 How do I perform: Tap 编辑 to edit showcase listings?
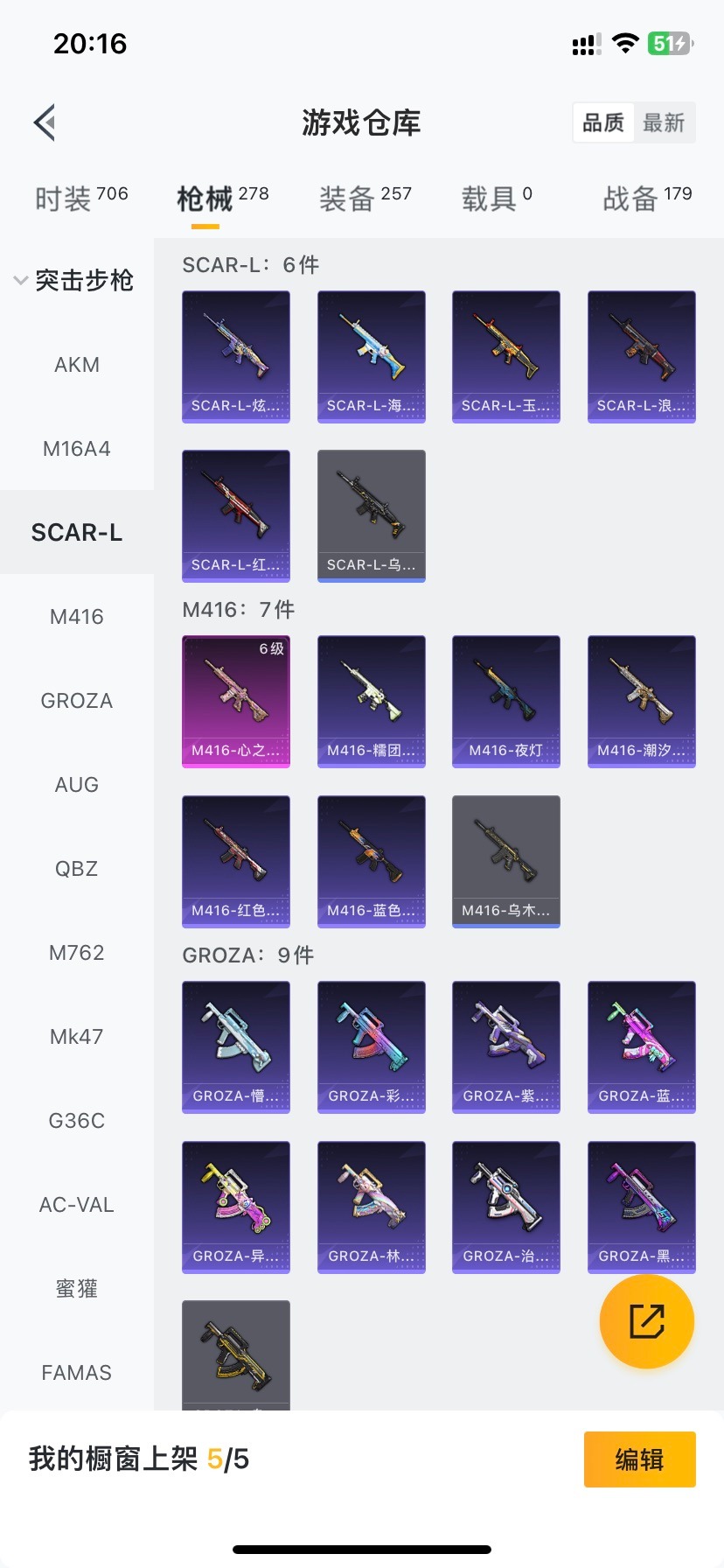(x=639, y=1459)
